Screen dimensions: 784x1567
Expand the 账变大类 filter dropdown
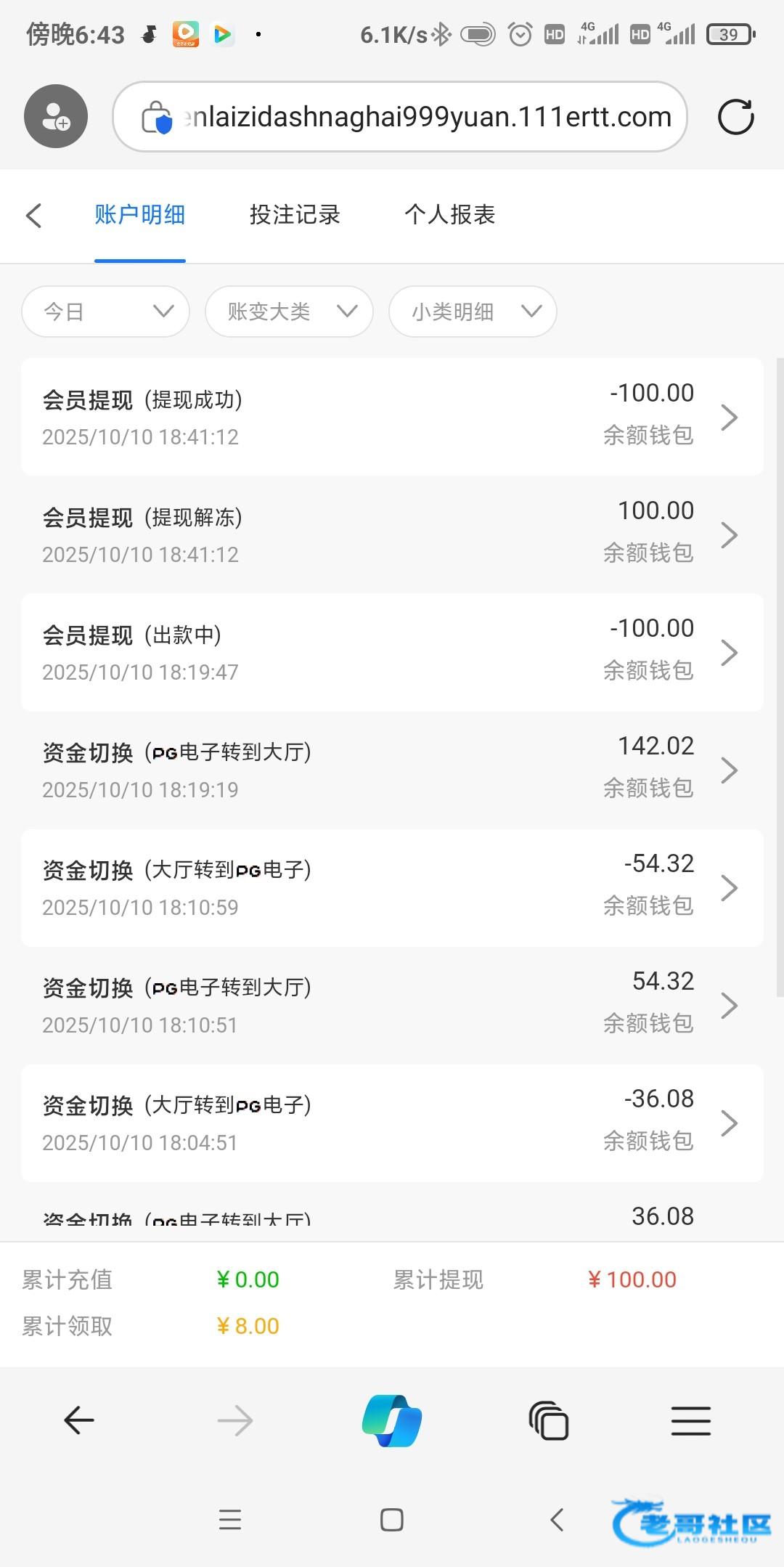[289, 312]
